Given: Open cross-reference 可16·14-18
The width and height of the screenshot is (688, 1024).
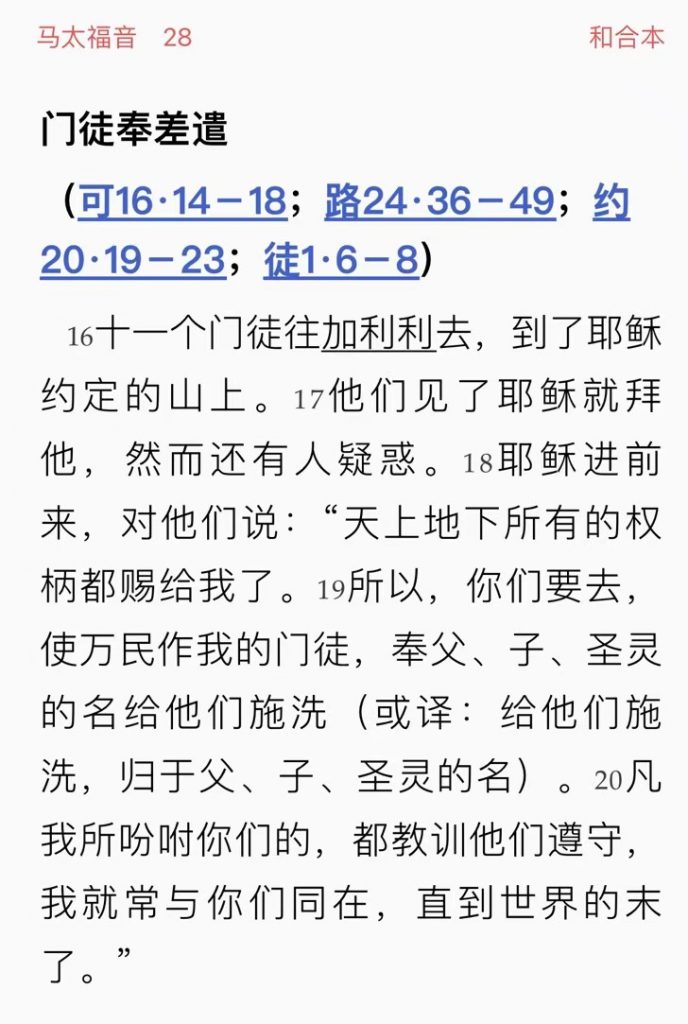Looking at the screenshot, I should coord(183,203).
